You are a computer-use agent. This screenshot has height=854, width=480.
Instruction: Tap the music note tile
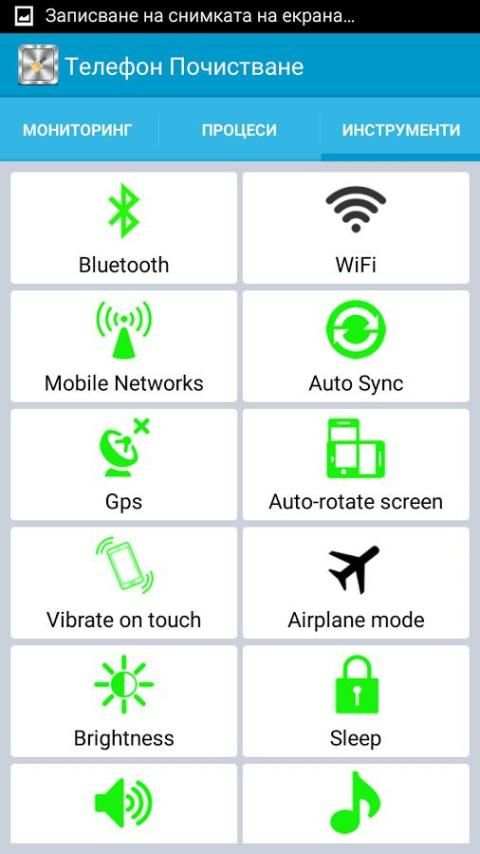click(356, 803)
